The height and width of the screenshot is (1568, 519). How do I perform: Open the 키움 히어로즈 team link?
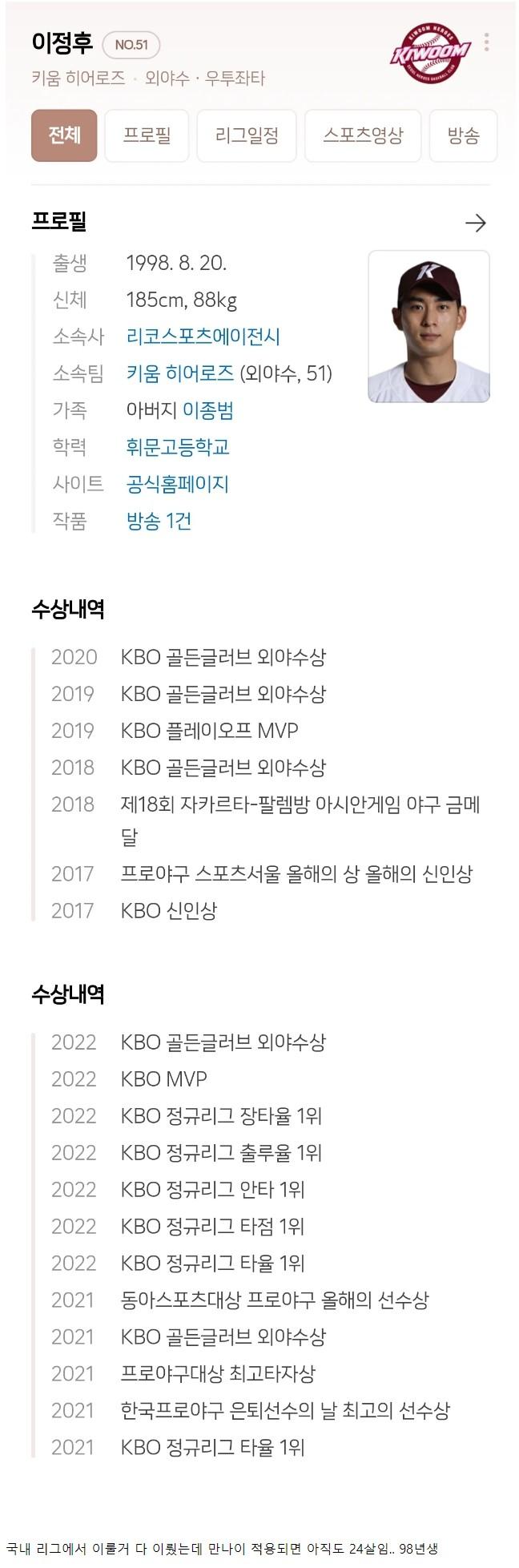coord(180,373)
